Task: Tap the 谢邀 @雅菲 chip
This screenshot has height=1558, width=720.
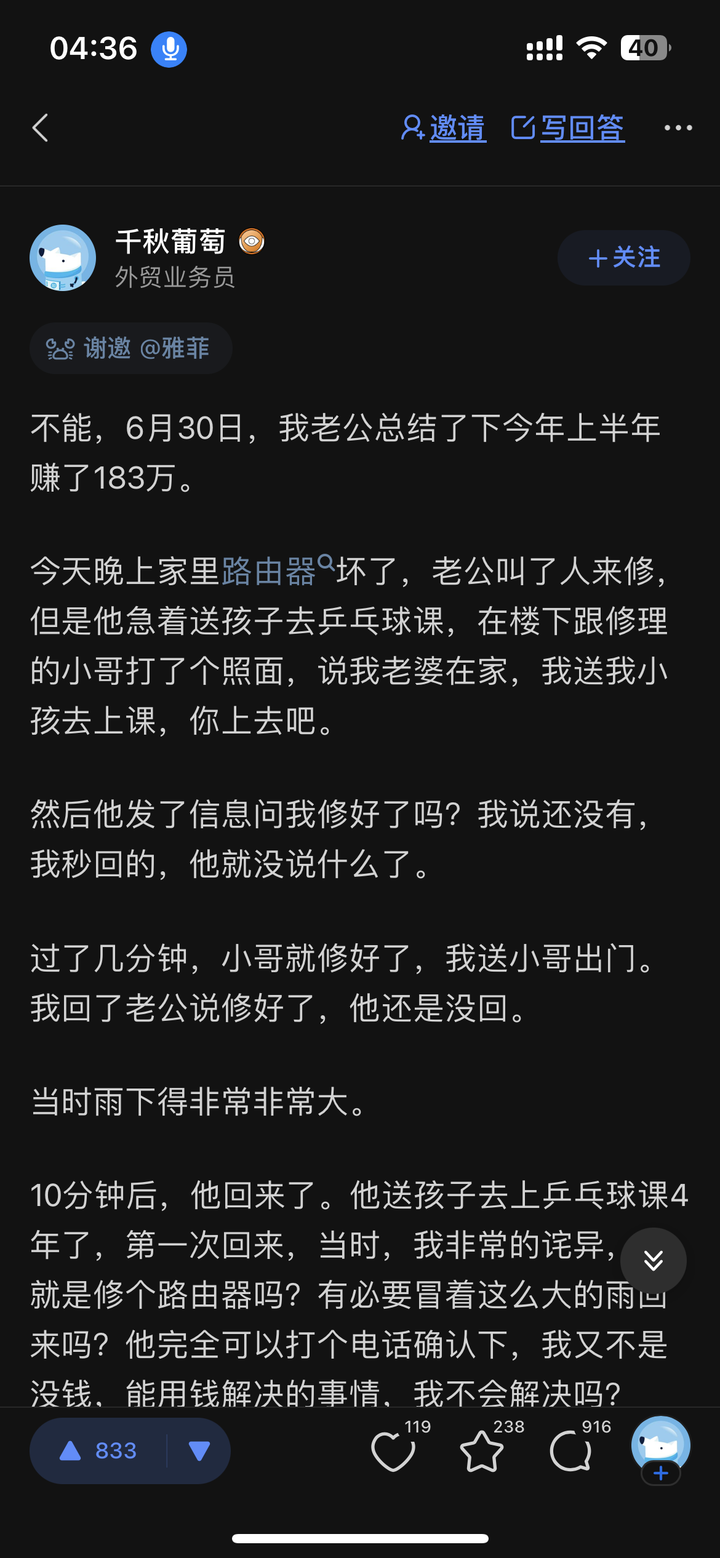Action: [x=130, y=349]
